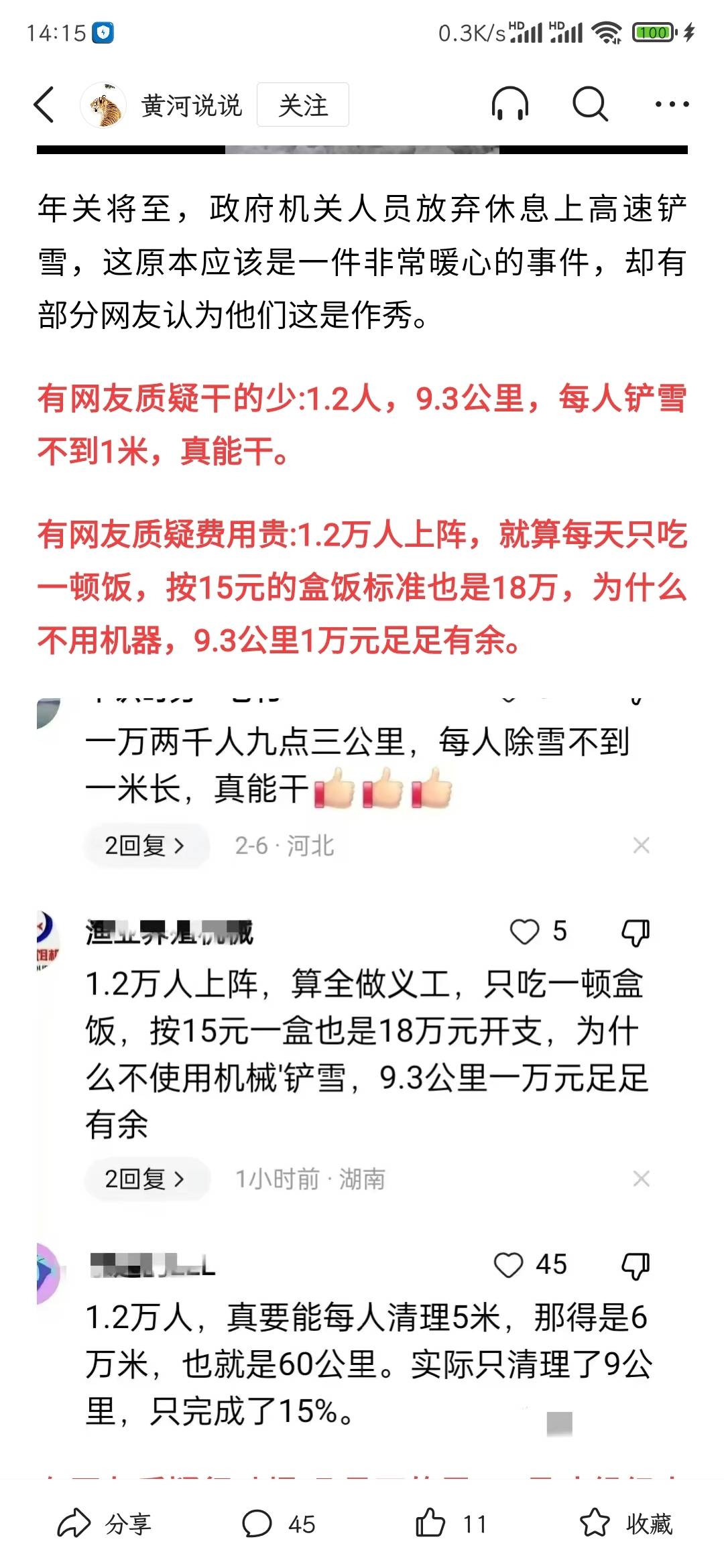Follow the author with 关注 button

click(x=303, y=105)
